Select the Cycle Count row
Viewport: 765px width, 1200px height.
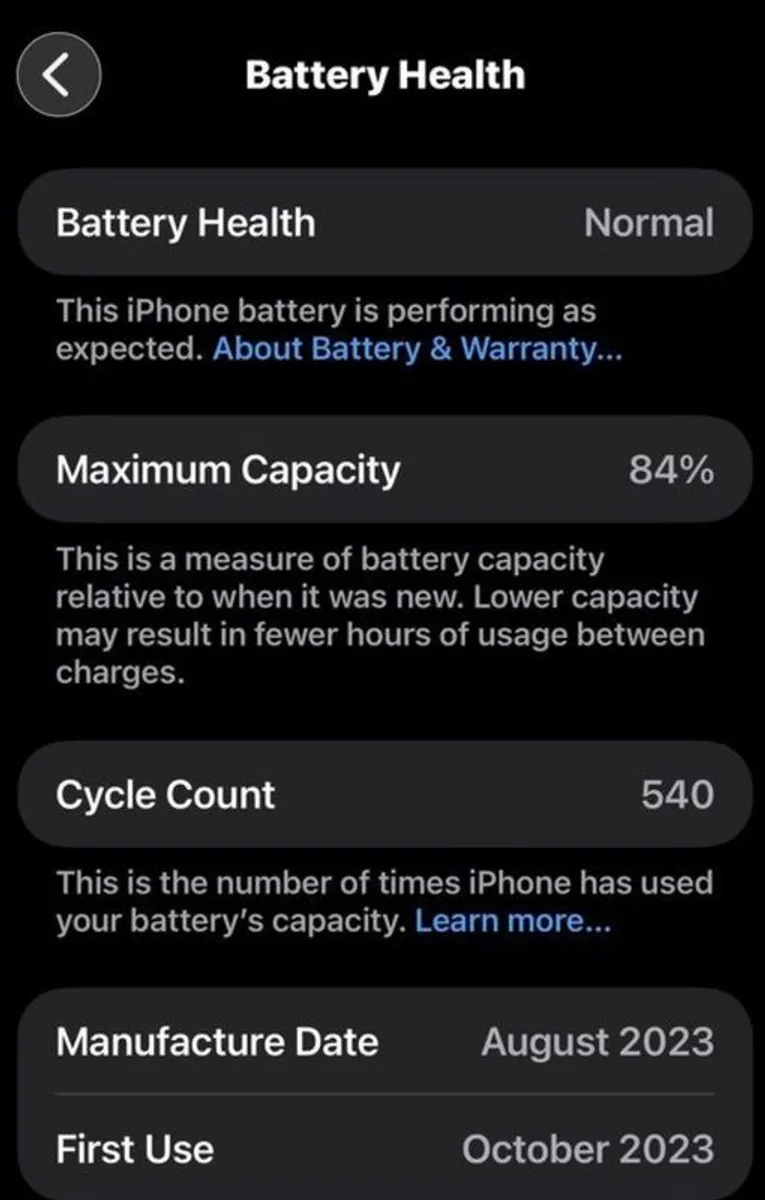383,793
